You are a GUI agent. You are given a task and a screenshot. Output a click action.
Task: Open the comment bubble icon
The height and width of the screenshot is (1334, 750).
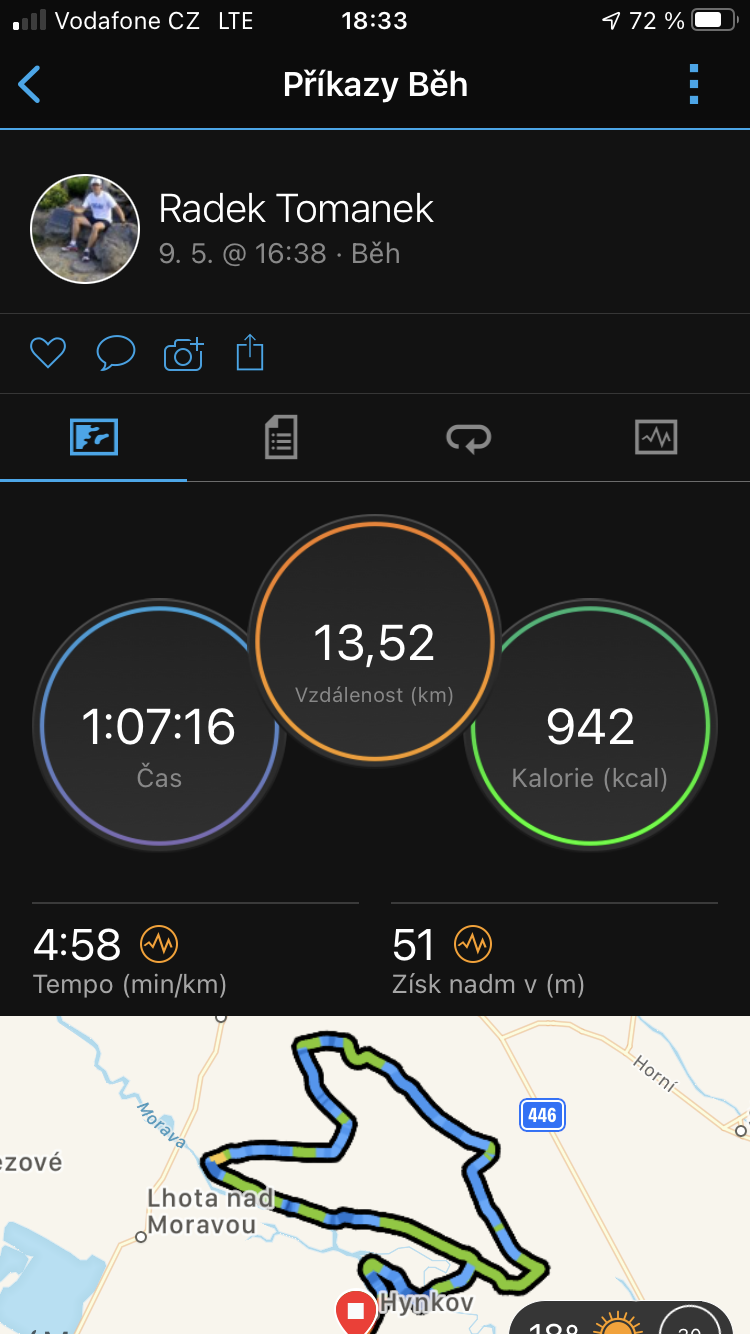pos(116,353)
